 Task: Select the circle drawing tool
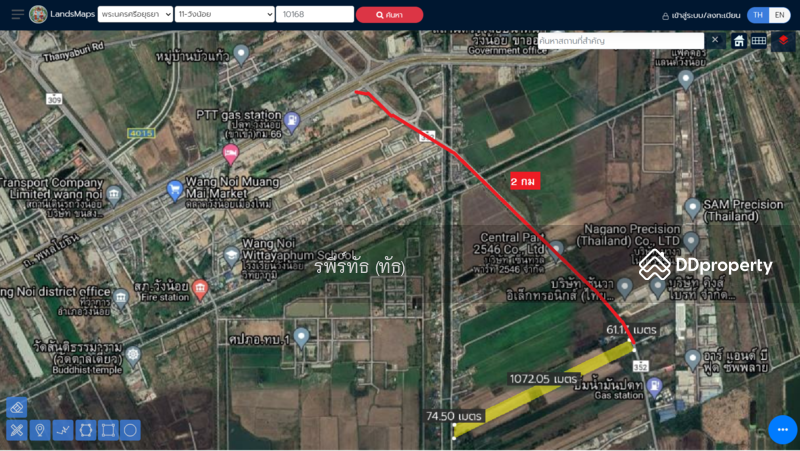tap(130, 430)
